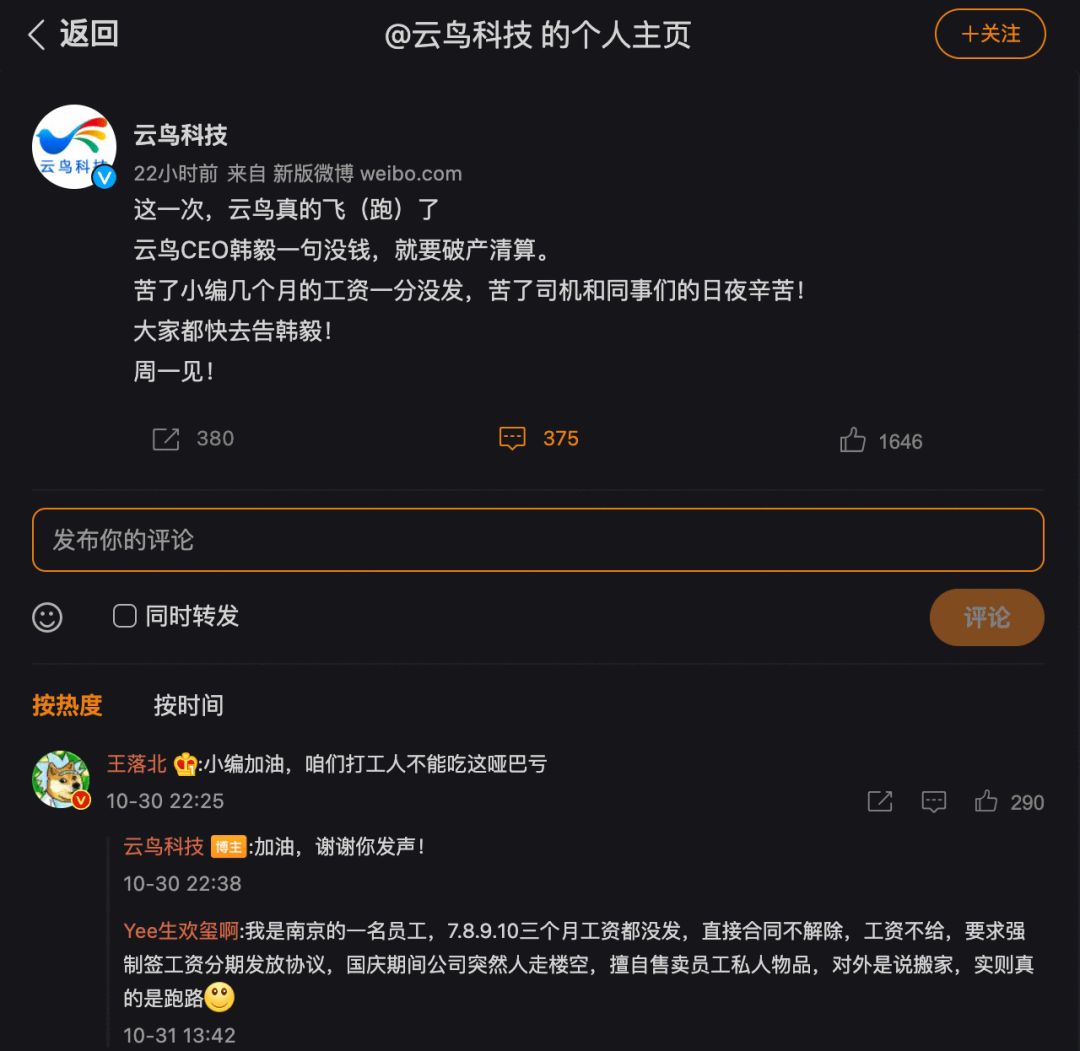Image resolution: width=1080 pixels, height=1051 pixels.
Task: Open 云鸟科技 link in the reply
Action: click(163, 846)
